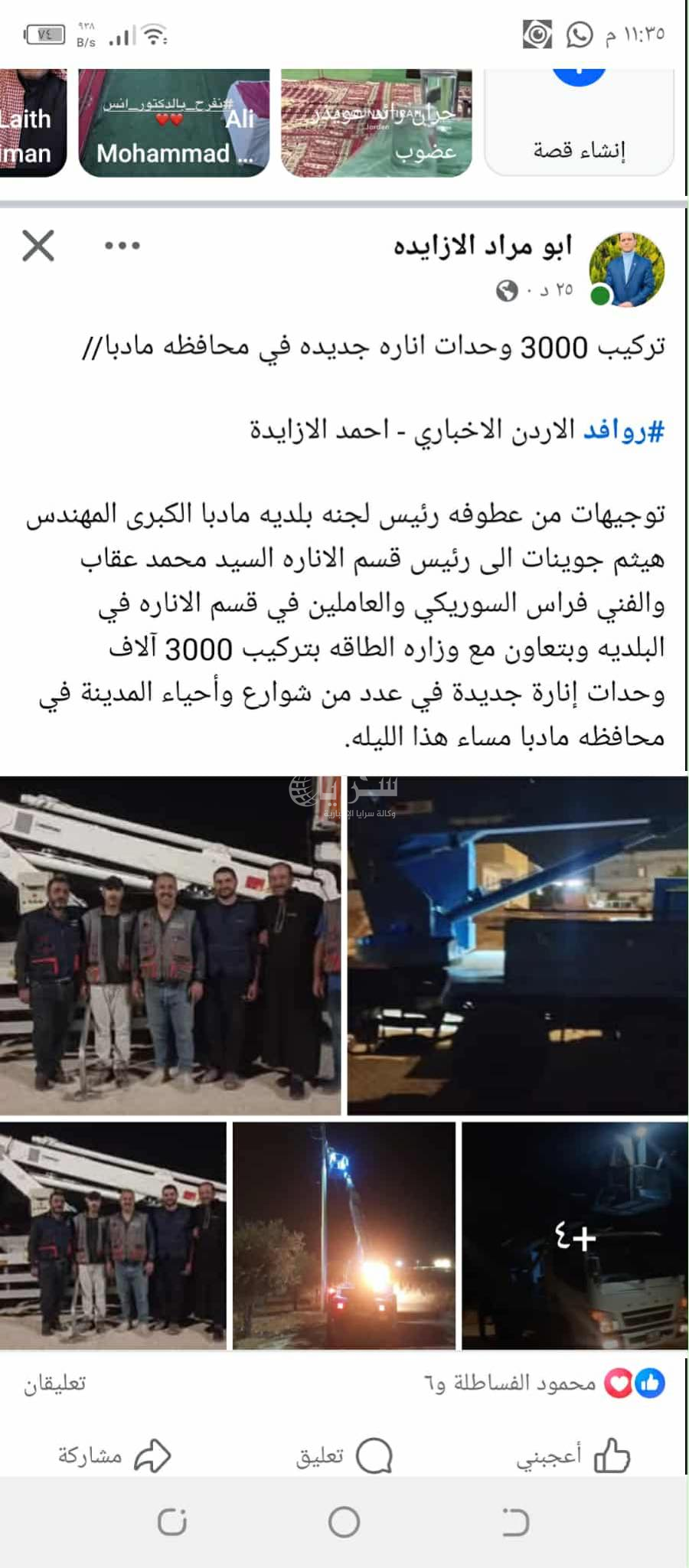Screen dimensions: 689x1568
Task: Like the post with أعجبني
Action: point(573,1455)
